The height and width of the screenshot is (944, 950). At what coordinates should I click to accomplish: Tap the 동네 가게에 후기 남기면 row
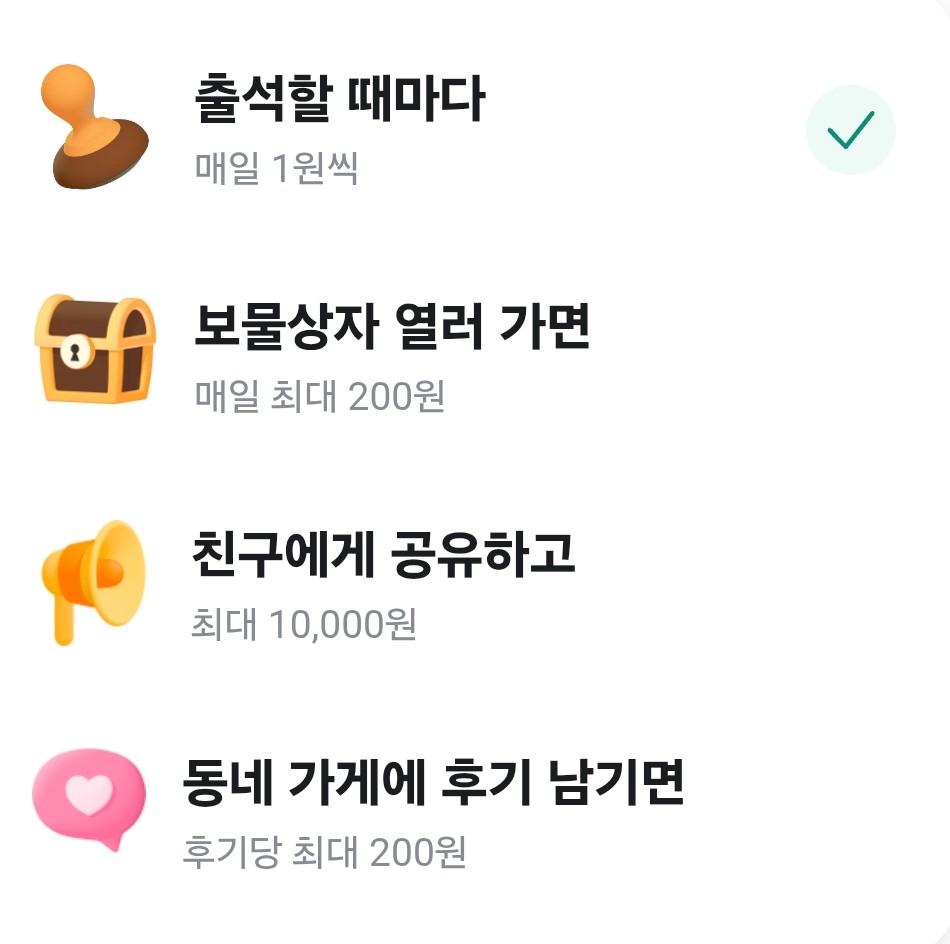(433, 810)
